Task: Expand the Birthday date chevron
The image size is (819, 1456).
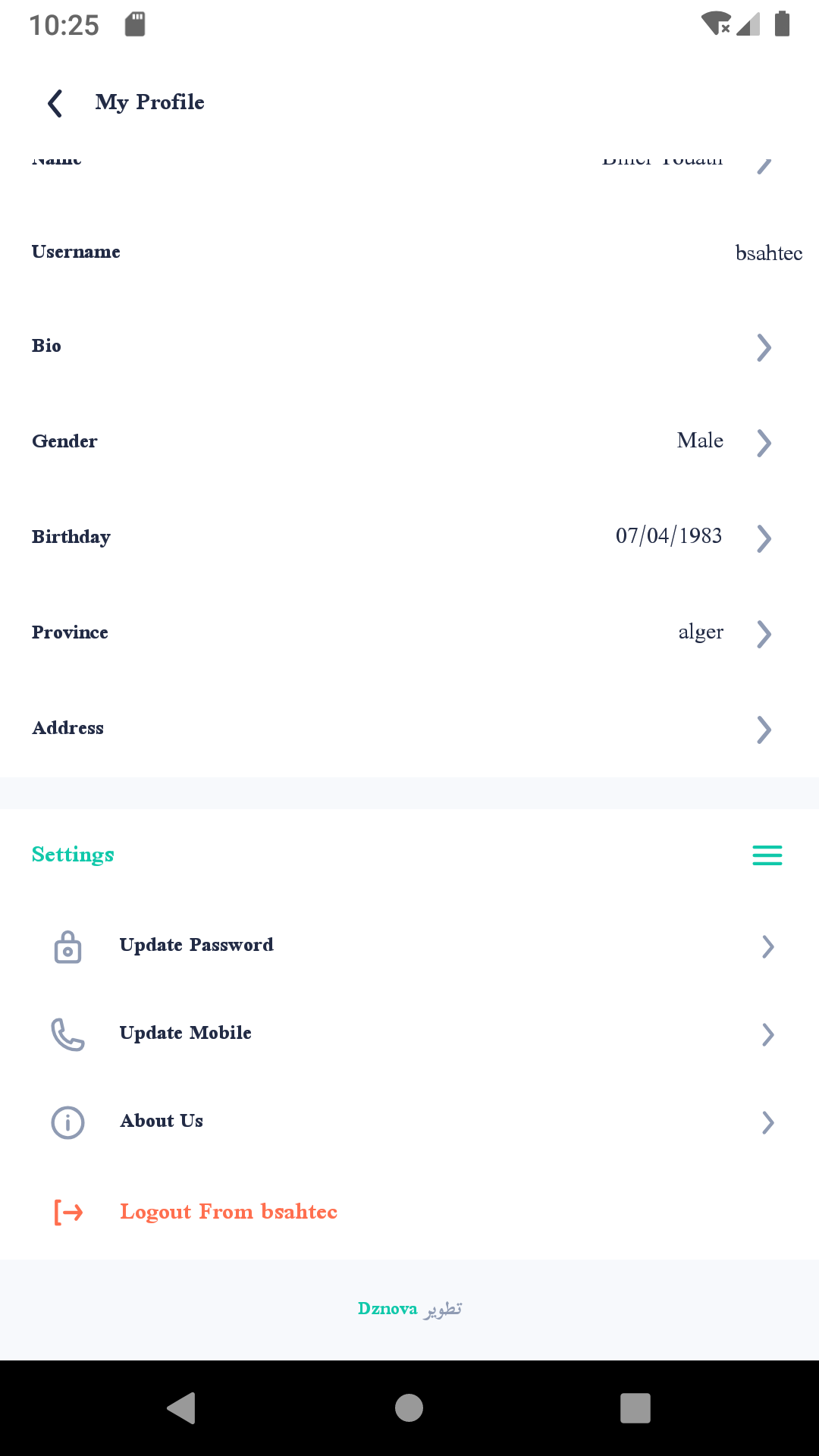Action: point(764,538)
